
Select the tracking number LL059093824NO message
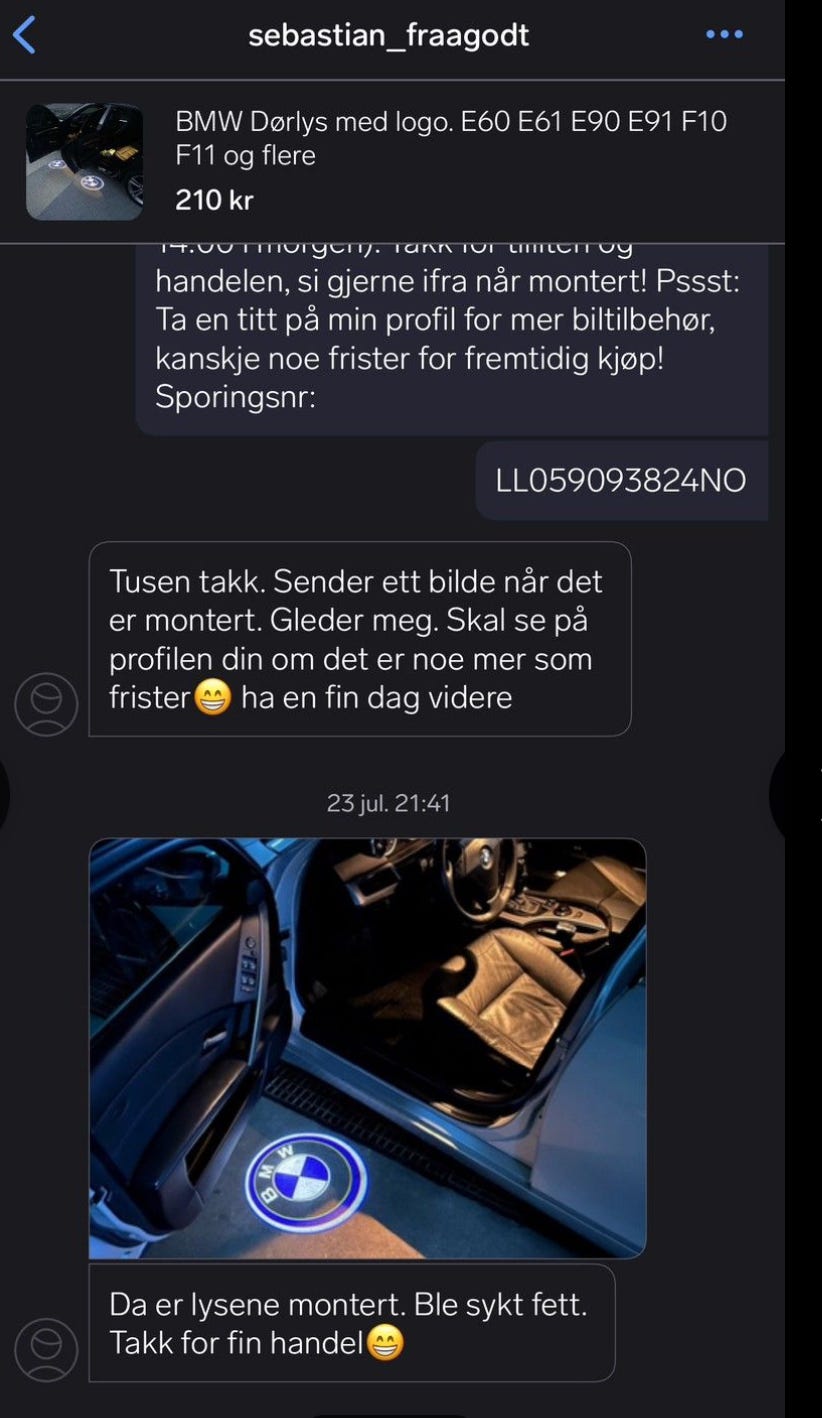[621, 481]
